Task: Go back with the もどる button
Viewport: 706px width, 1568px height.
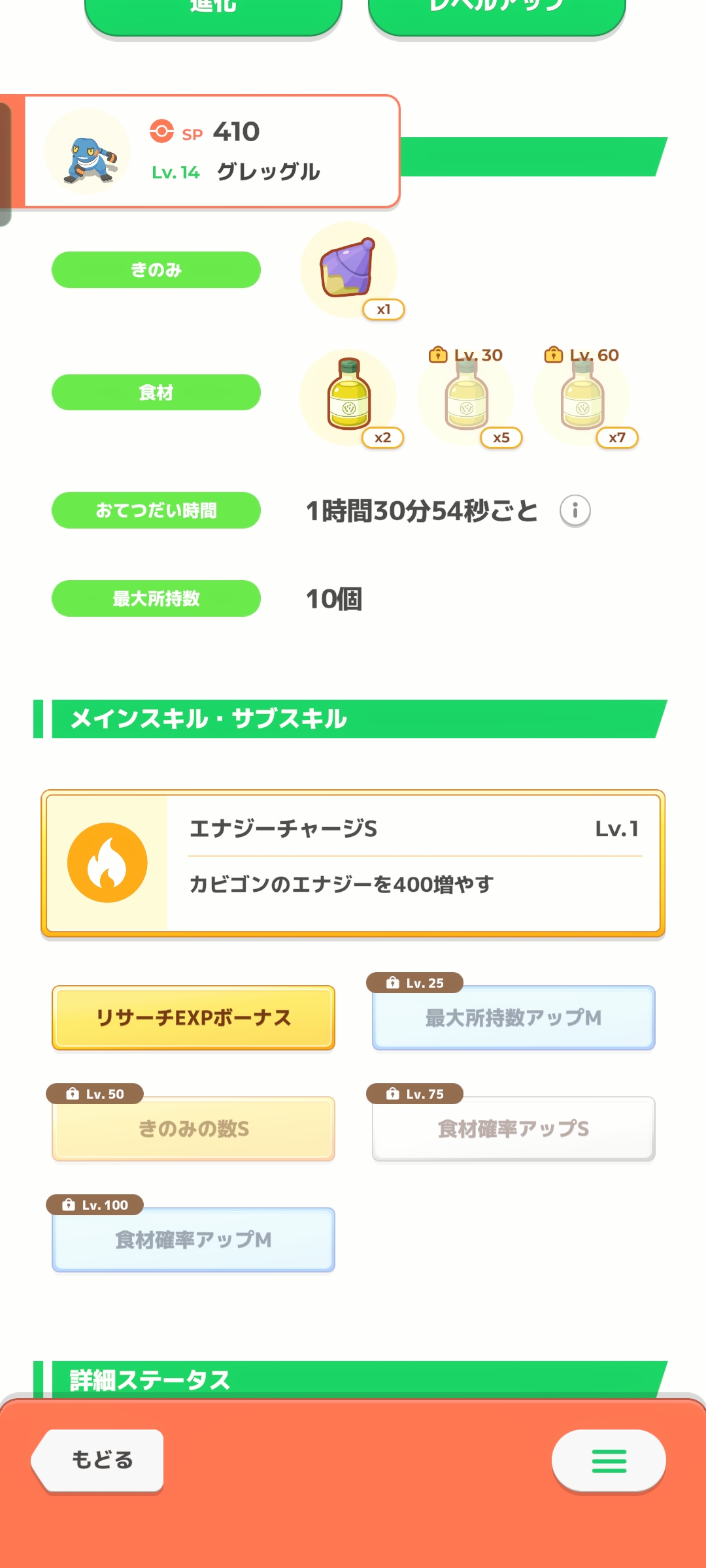Action: point(98,1460)
